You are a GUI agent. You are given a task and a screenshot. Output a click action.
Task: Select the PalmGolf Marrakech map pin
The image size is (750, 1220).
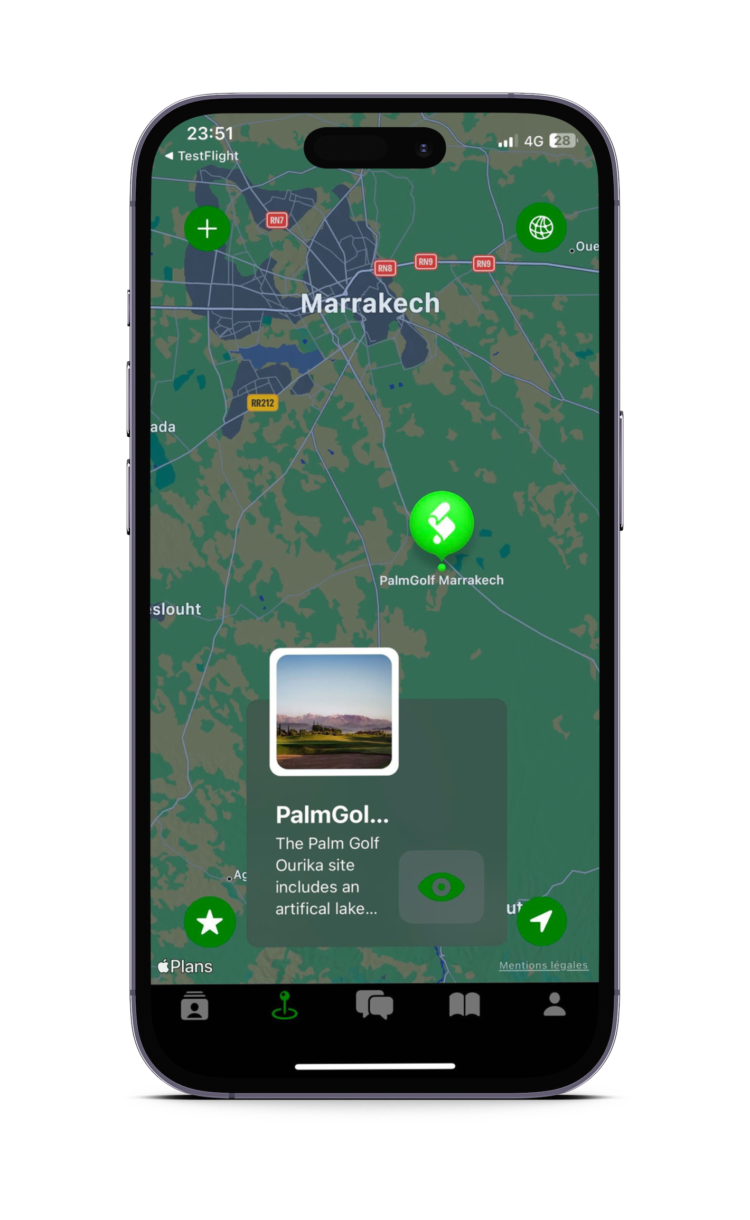(x=441, y=525)
